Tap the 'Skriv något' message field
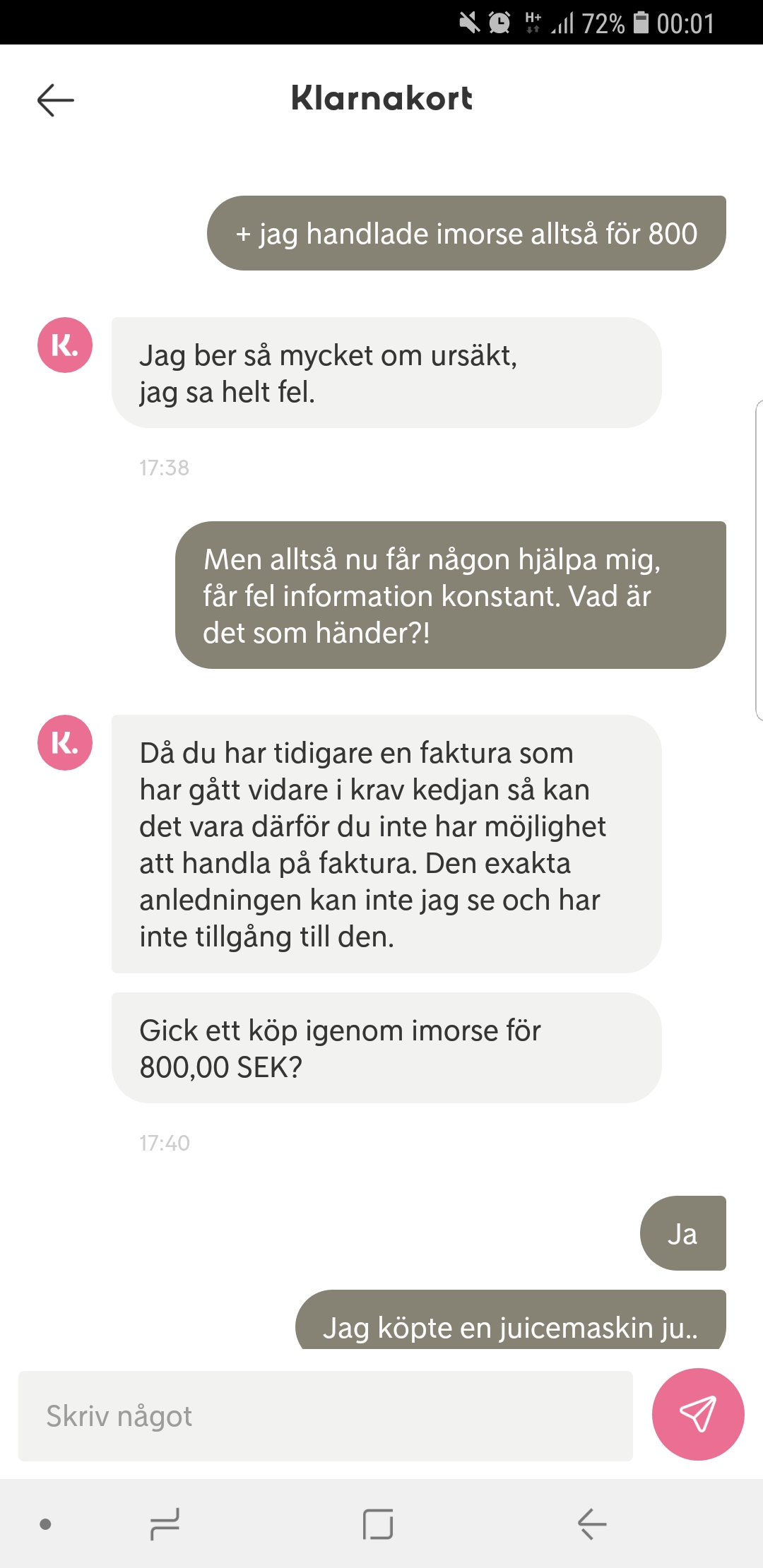 (325, 1416)
